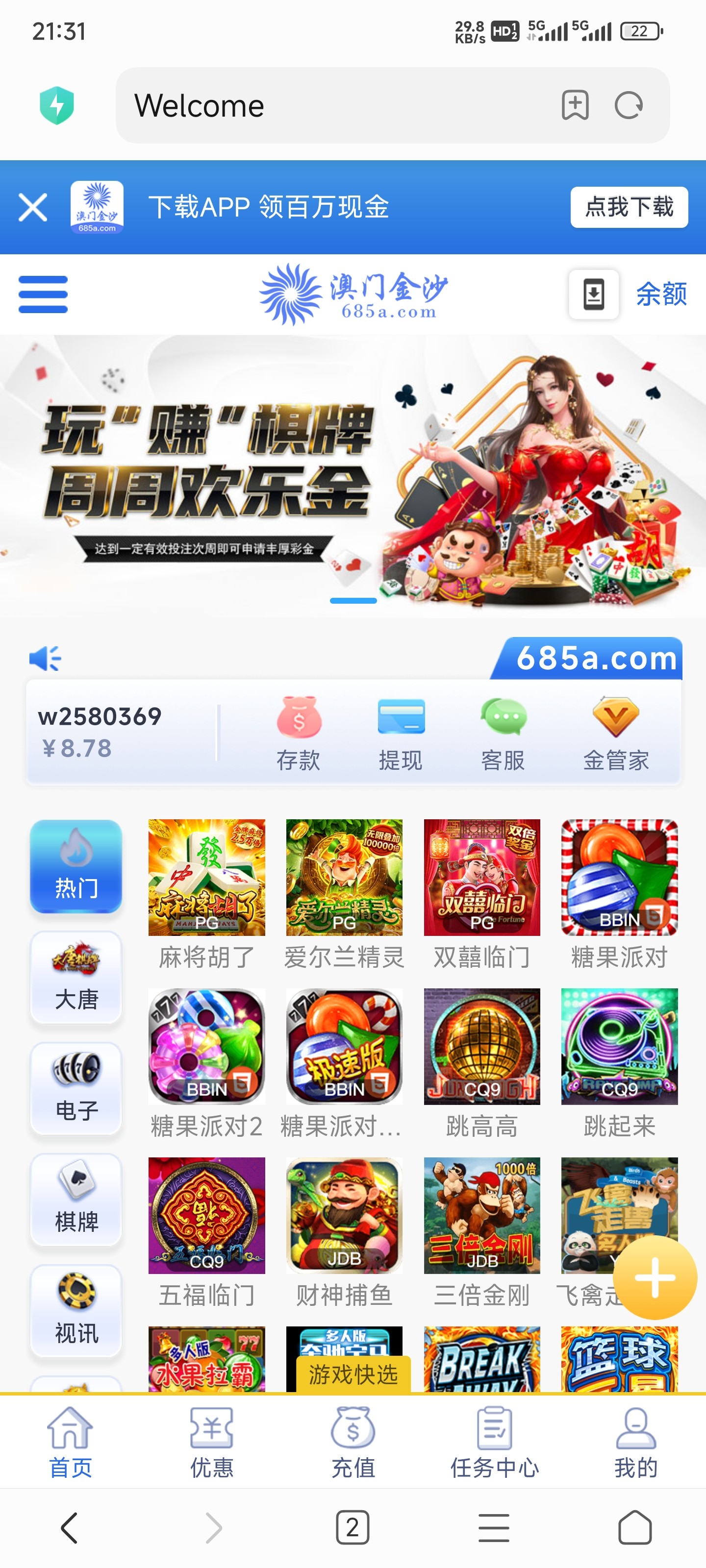Select the 视讯 category
706x1568 pixels.
(x=76, y=1311)
